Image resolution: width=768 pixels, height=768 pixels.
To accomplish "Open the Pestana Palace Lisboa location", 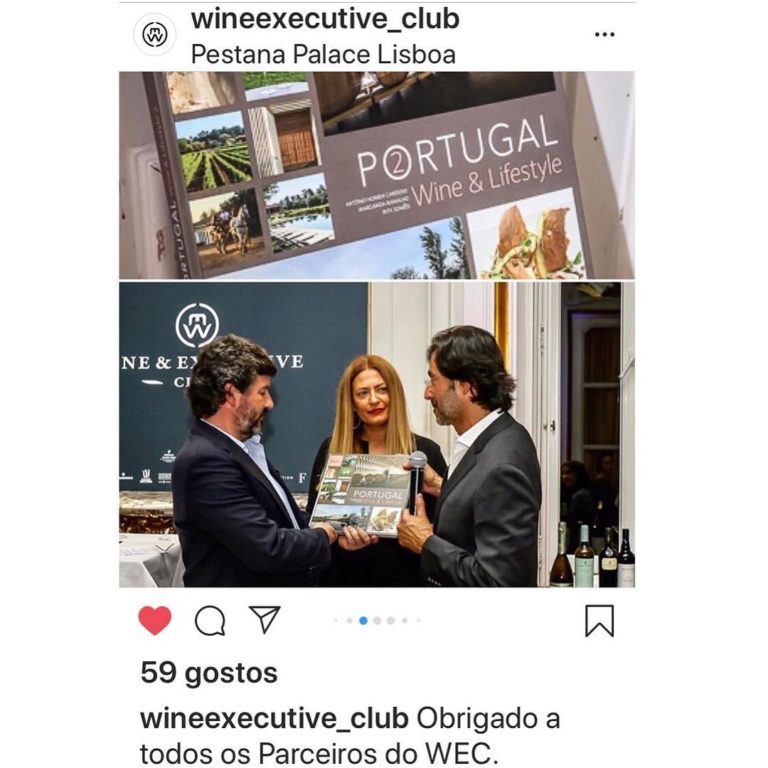I will (322, 53).
